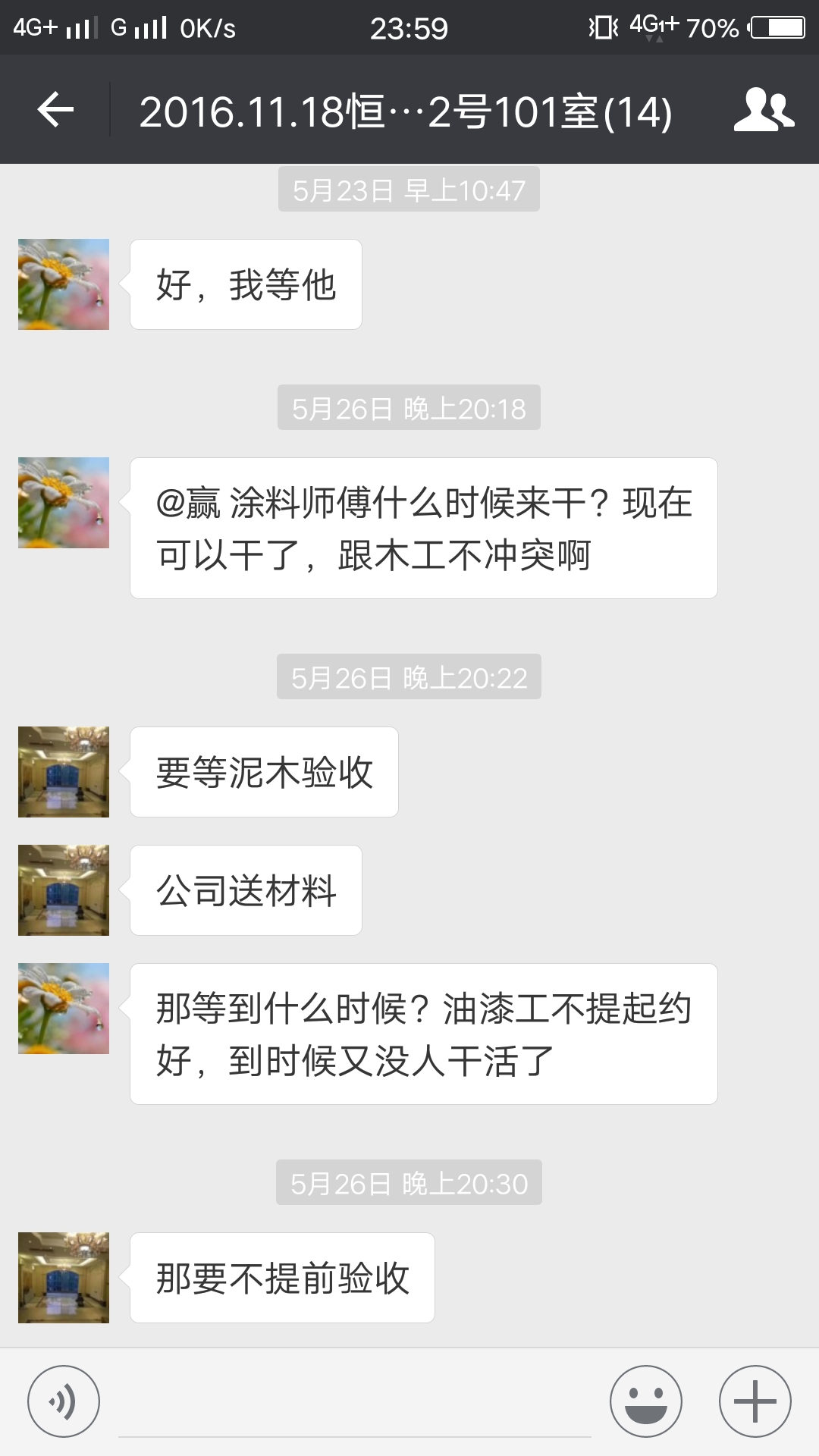Open the plus attachment menu

755,1401
